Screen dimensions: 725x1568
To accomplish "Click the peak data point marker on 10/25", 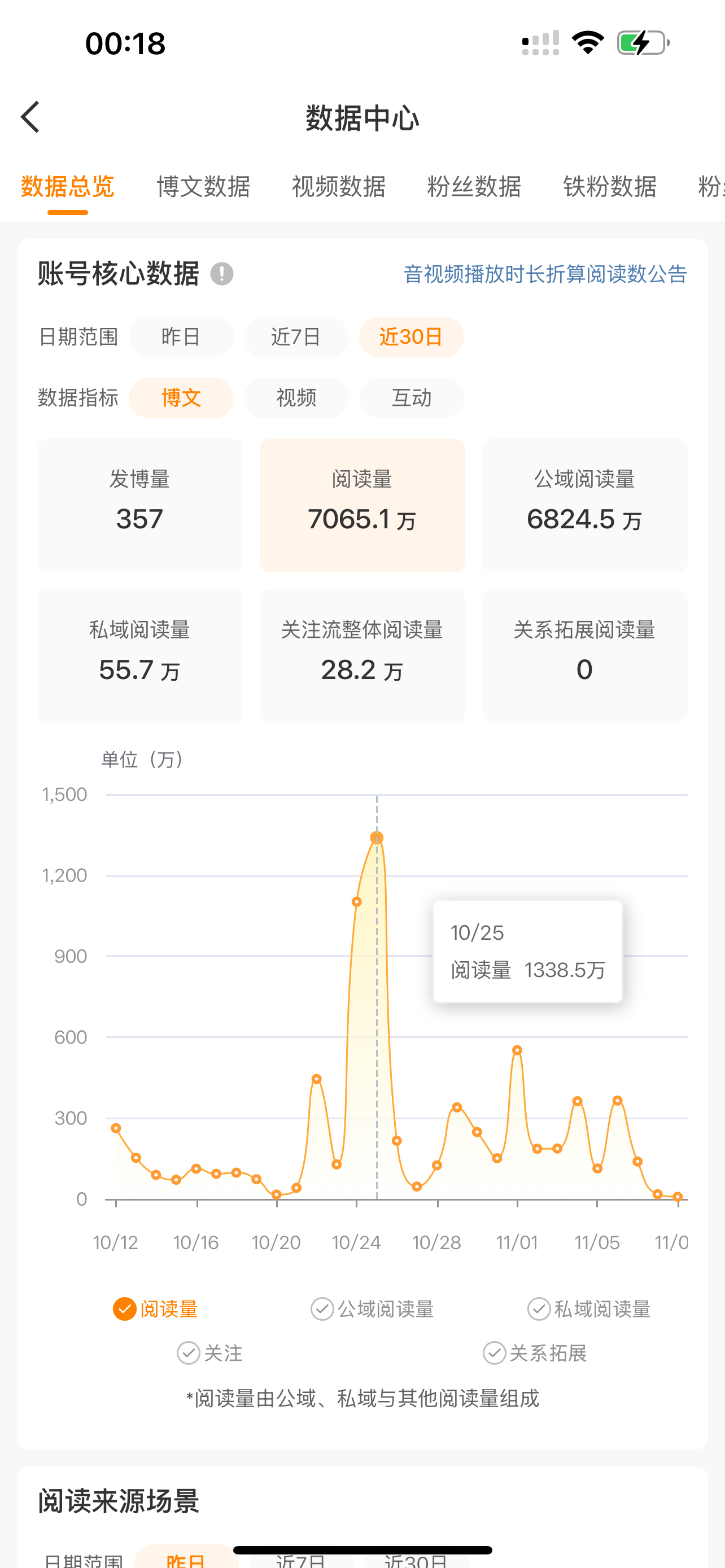I will pyautogui.click(x=376, y=838).
